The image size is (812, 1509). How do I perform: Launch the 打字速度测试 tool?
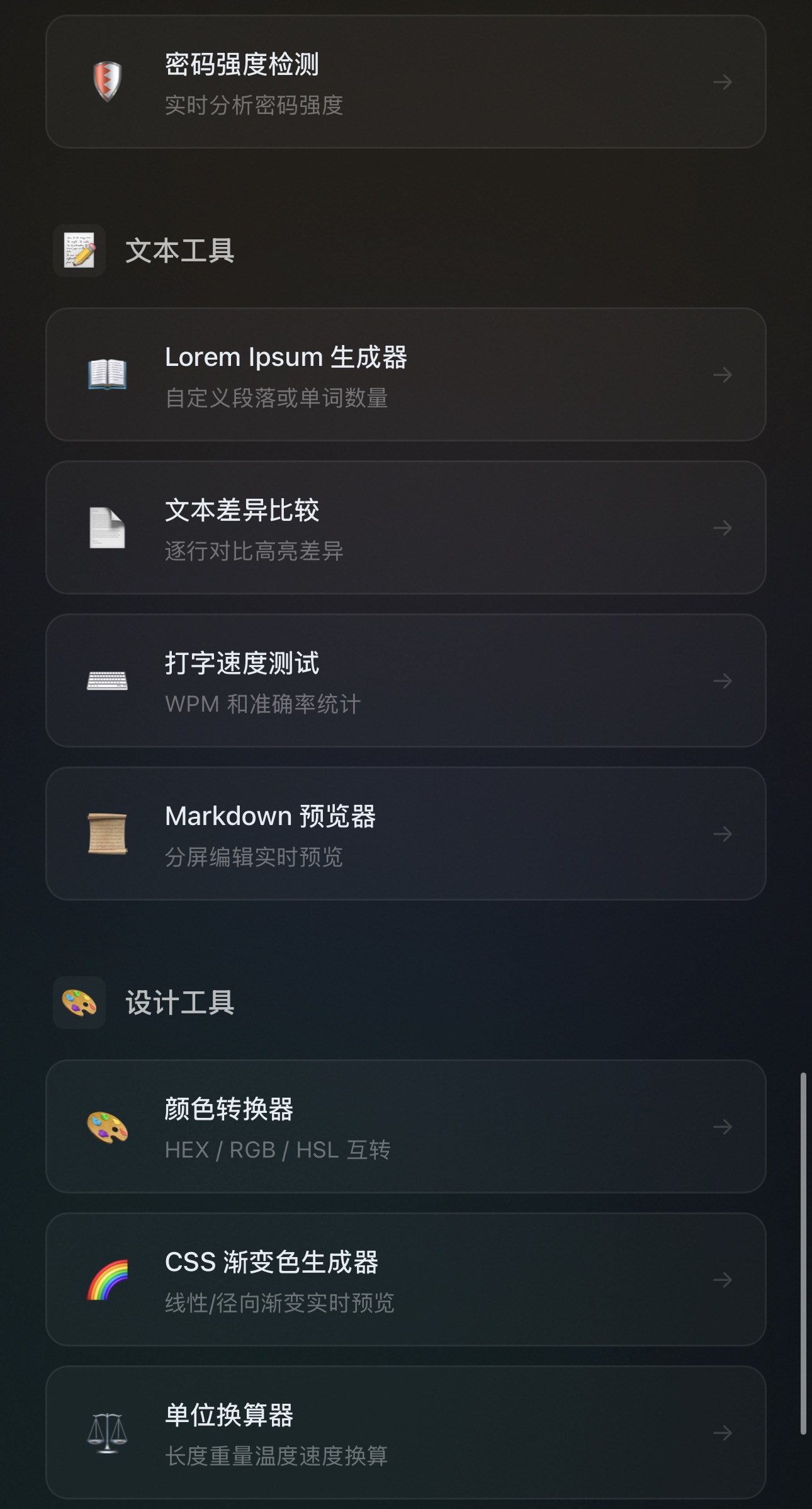[406, 681]
